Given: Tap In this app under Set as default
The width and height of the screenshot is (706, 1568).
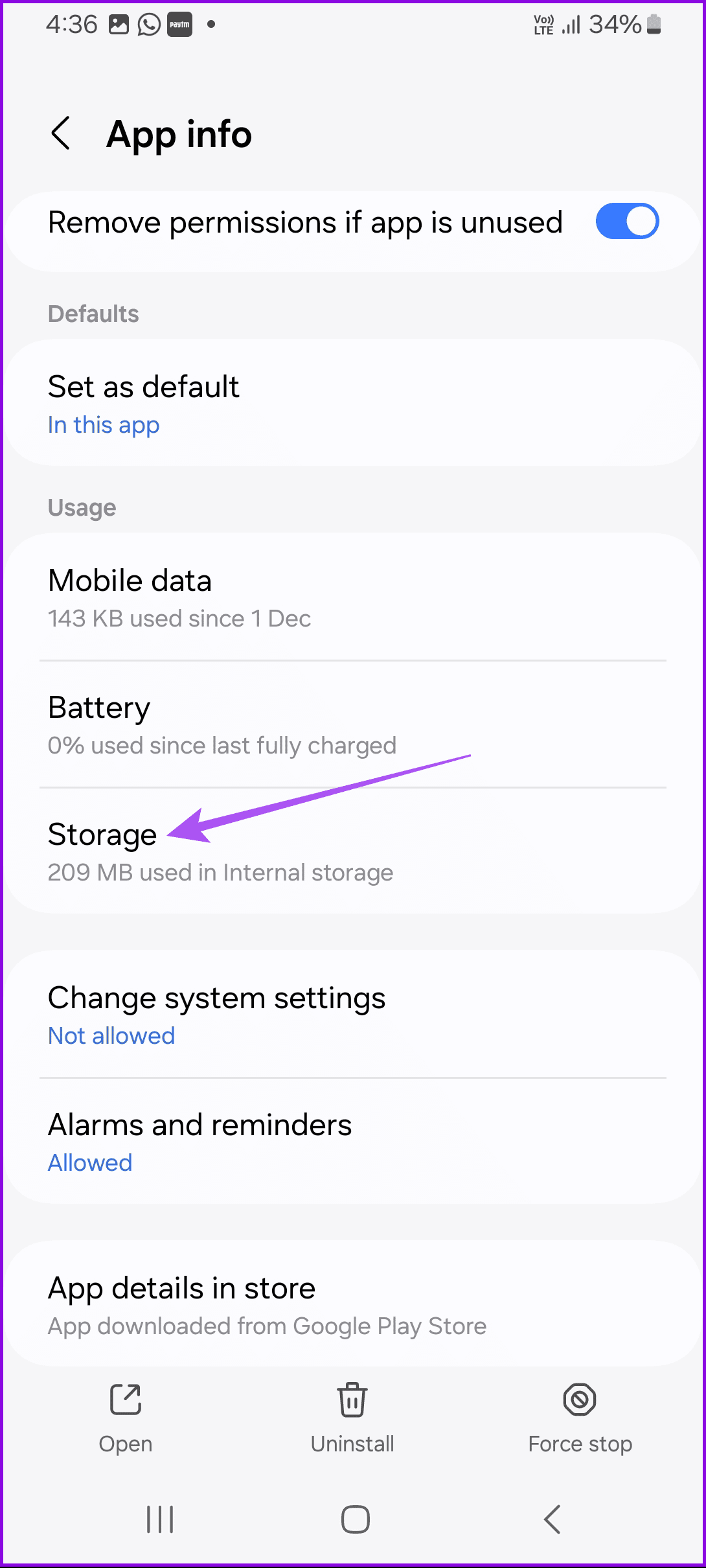Looking at the screenshot, I should pos(104,425).
